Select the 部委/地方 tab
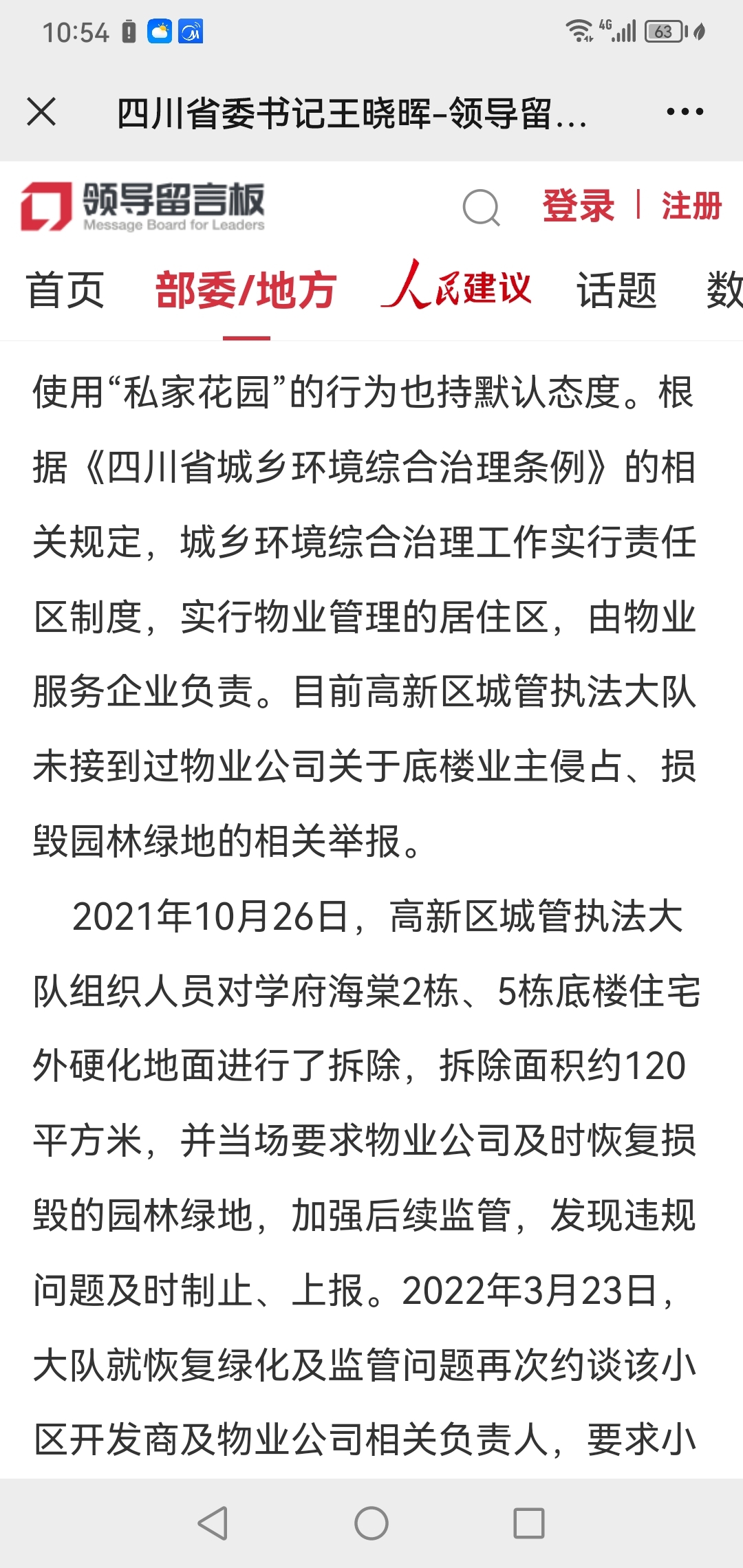Image resolution: width=743 pixels, height=1568 pixels. (x=246, y=290)
